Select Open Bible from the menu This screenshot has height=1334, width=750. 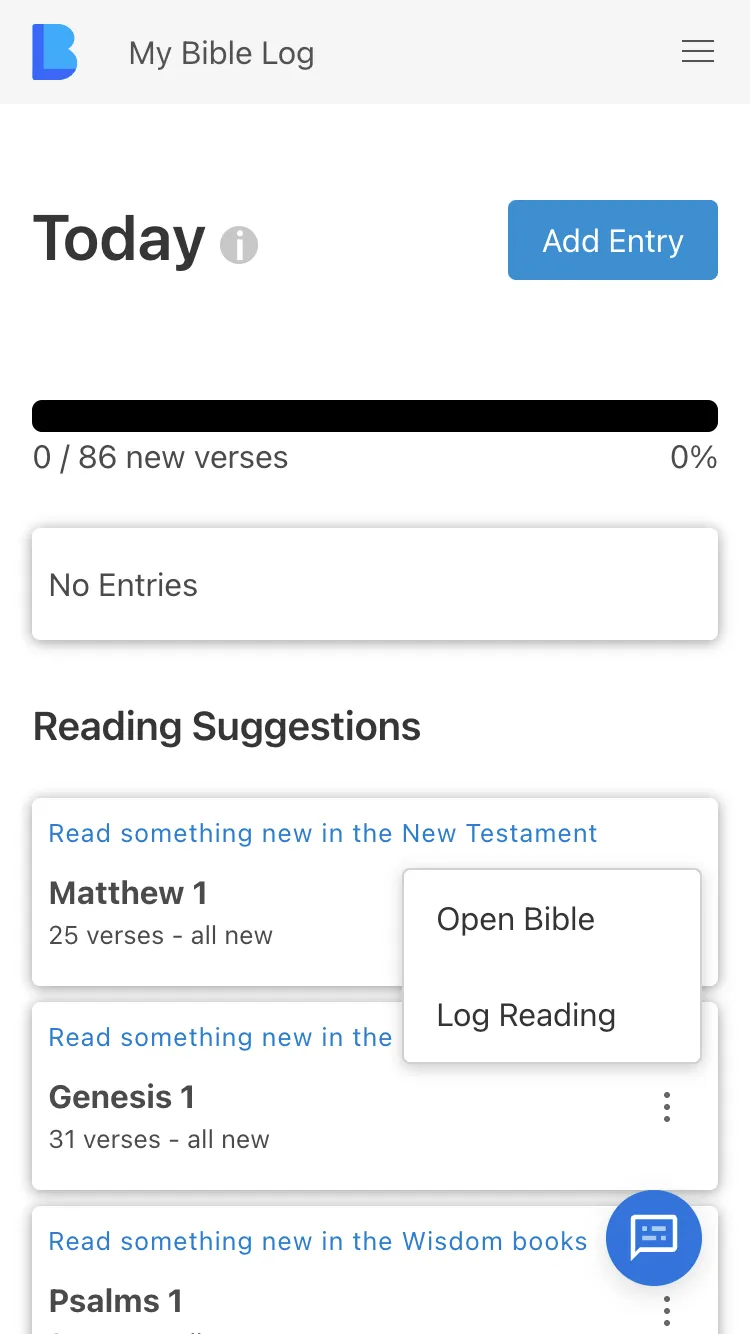(x=515, y=919)
